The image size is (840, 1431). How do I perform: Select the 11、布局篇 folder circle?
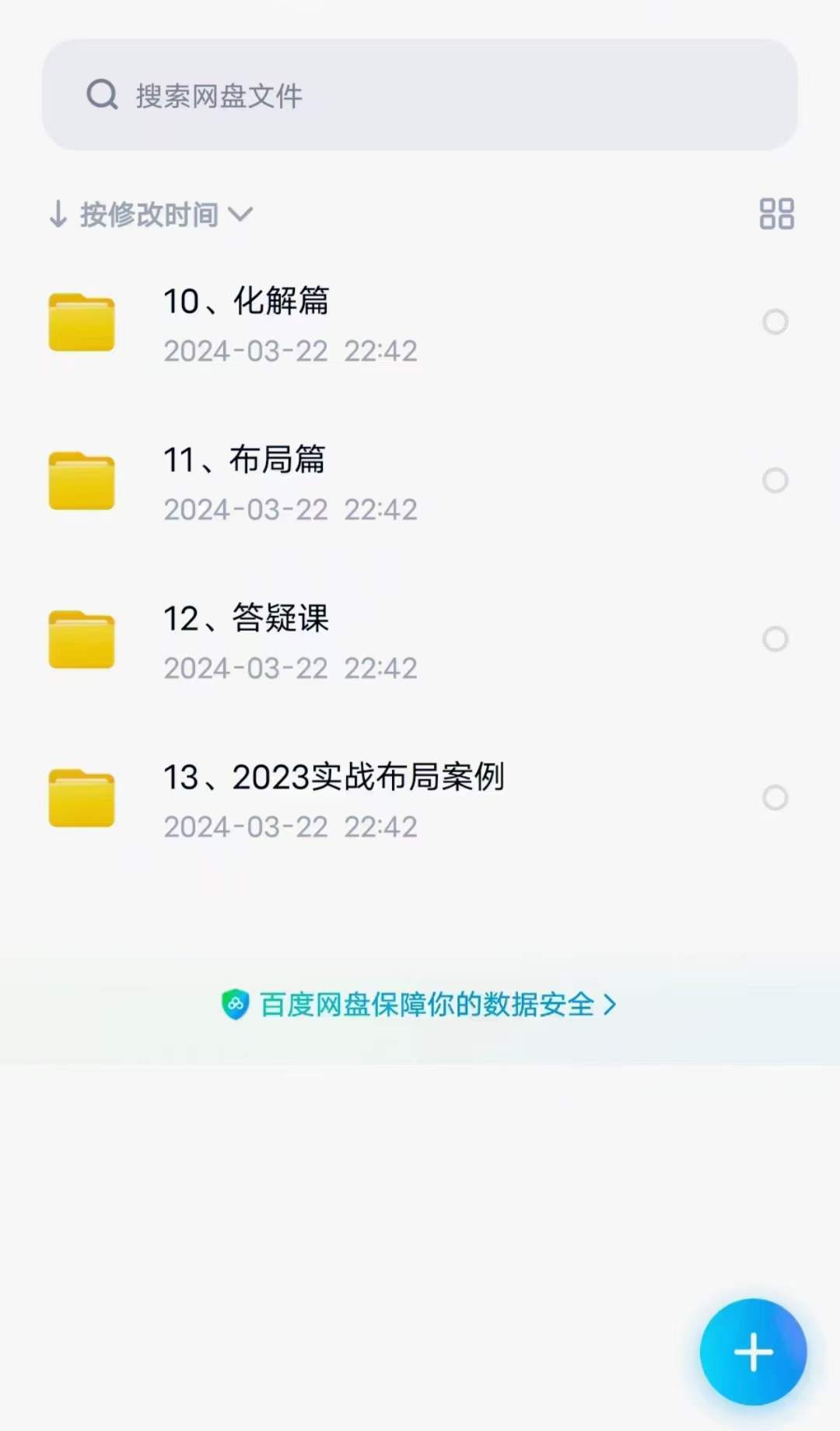coord(775,481)
